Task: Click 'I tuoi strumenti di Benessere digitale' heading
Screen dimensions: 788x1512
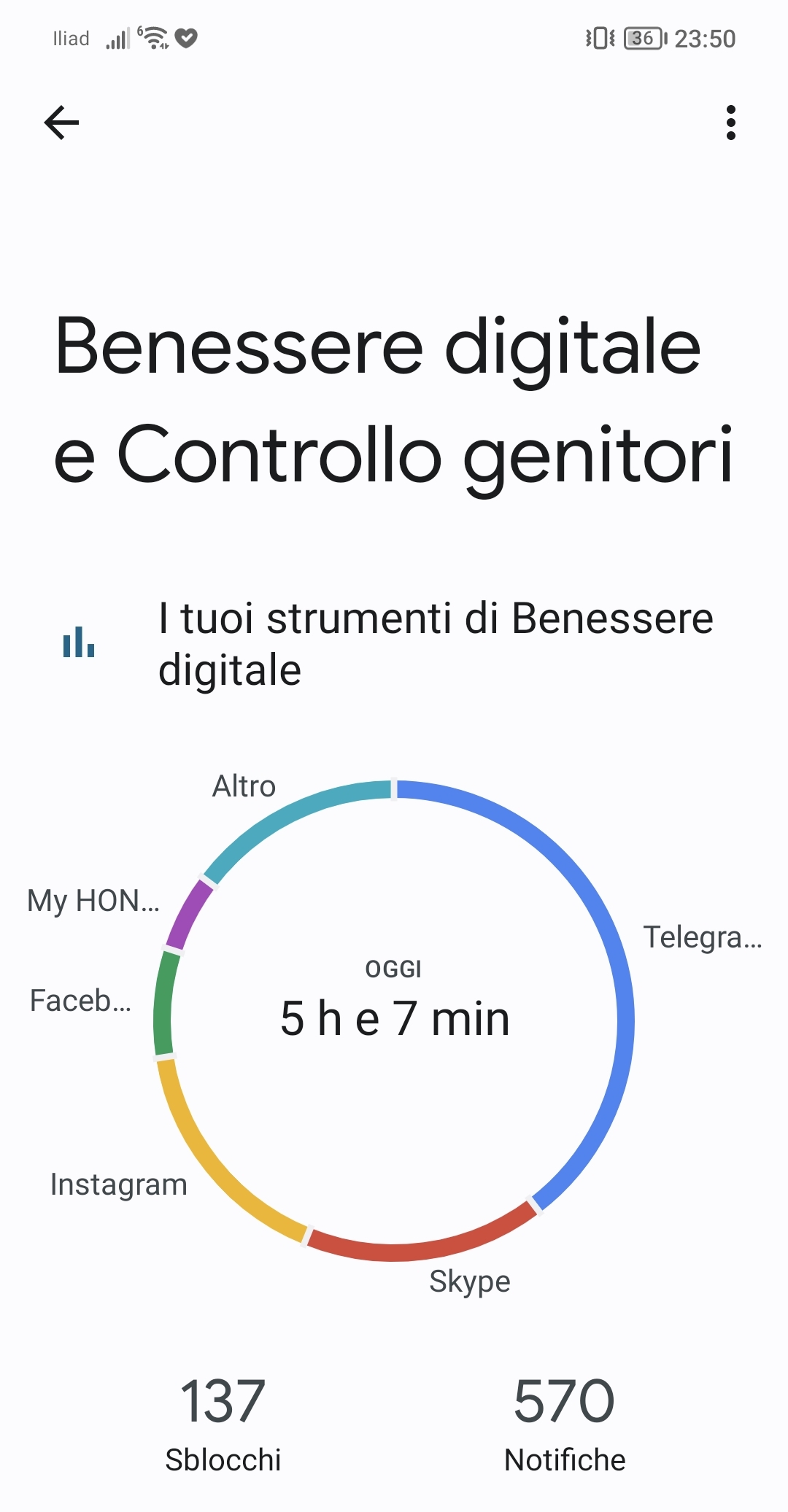Action: click(436, 644)
